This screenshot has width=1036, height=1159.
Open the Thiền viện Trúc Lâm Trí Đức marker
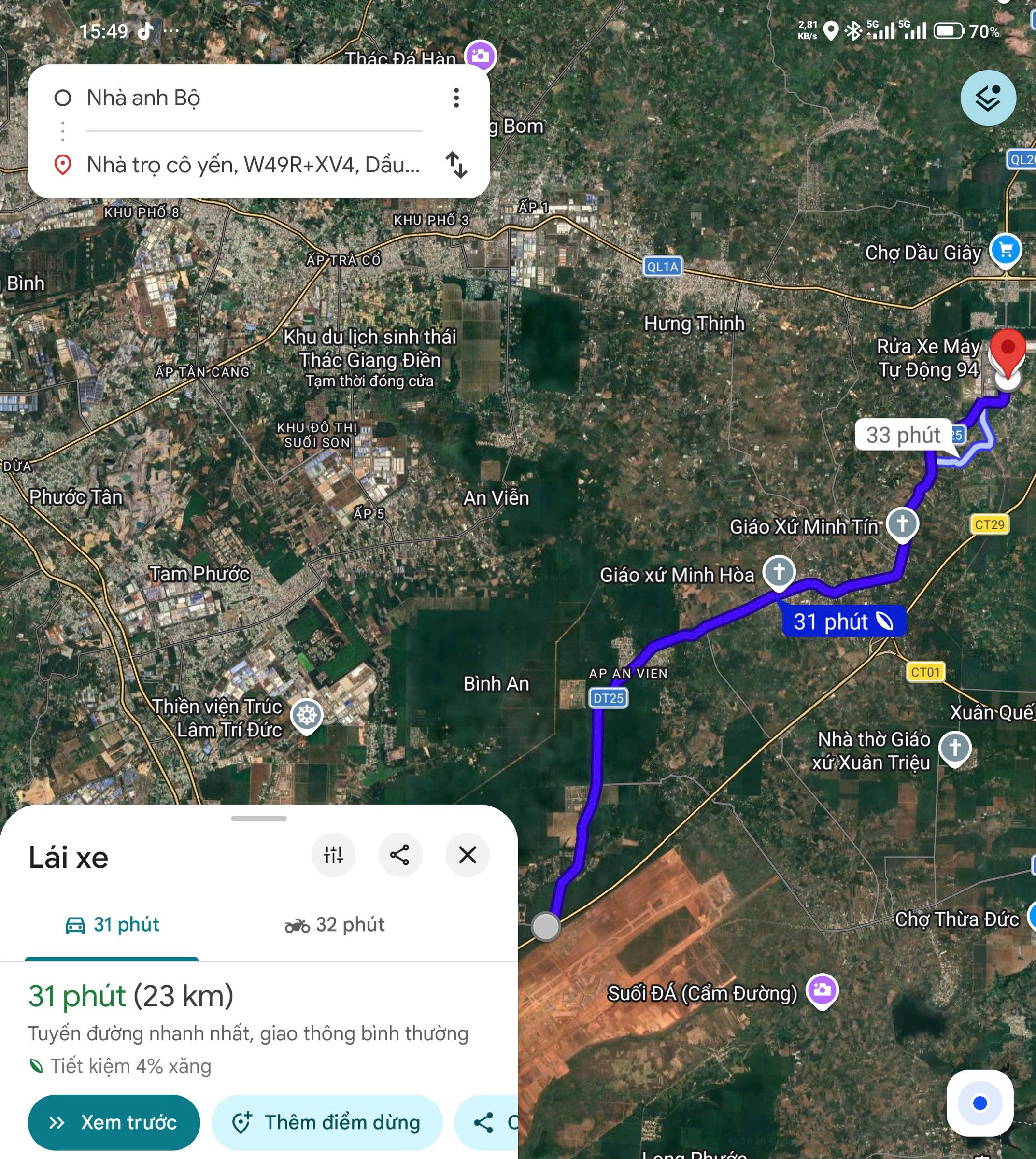click(x=307, y=716)
